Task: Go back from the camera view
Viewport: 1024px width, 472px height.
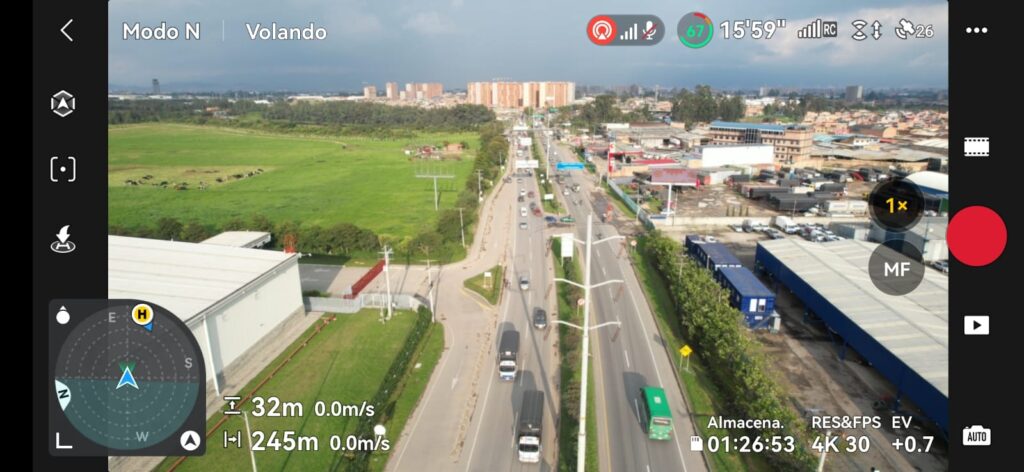Action: tap(66, 31)
